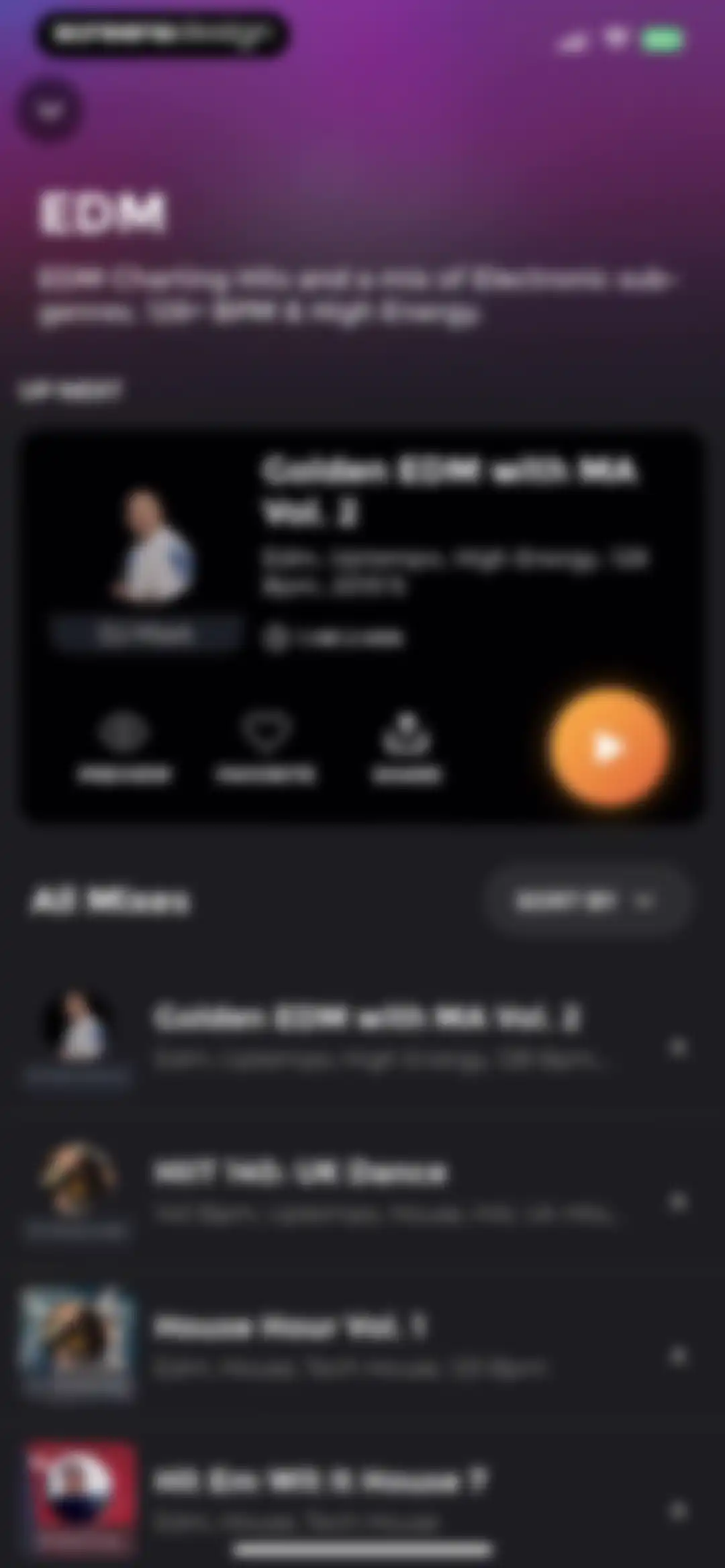Open options for House Hour Vol. 1

tap(678, 1356)
